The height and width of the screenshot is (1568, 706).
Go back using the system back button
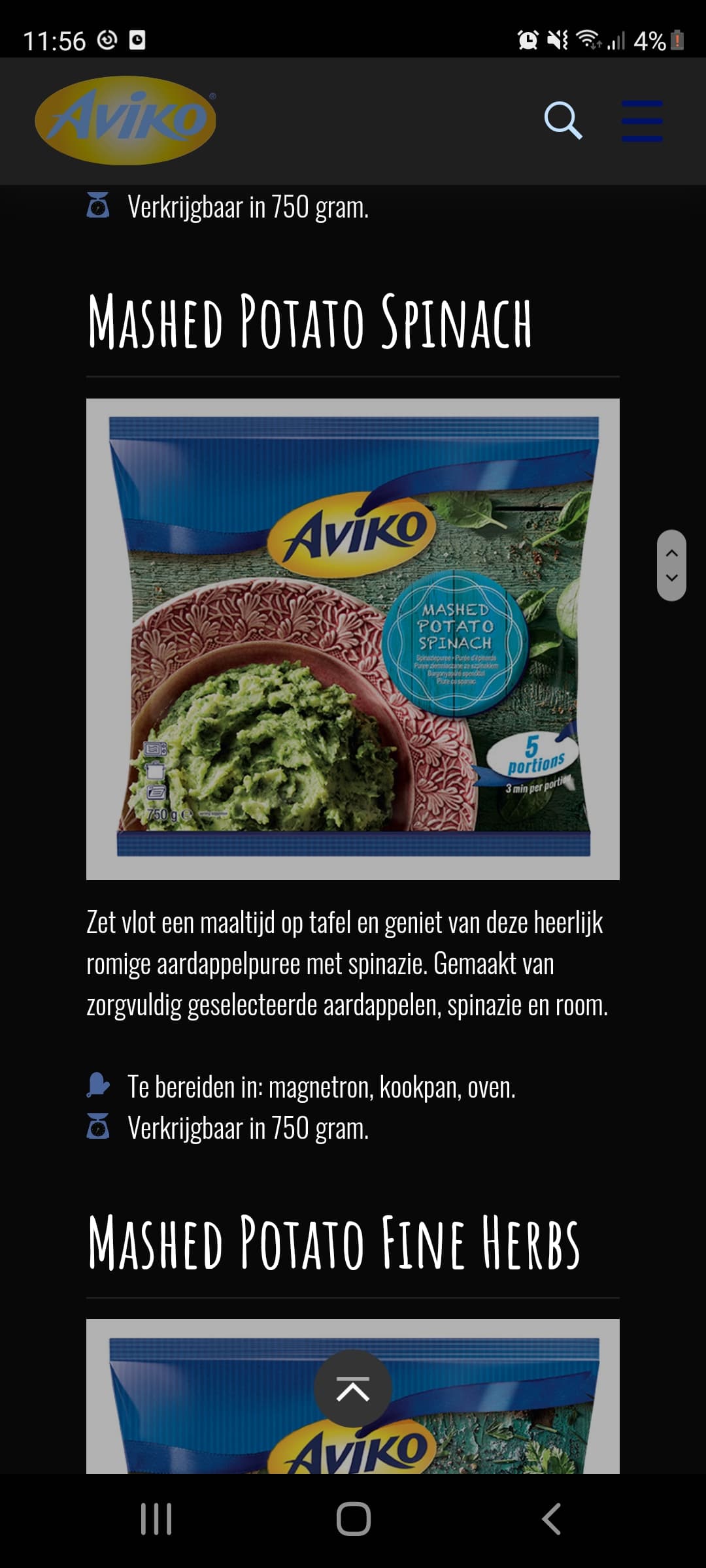[551, 1519]
